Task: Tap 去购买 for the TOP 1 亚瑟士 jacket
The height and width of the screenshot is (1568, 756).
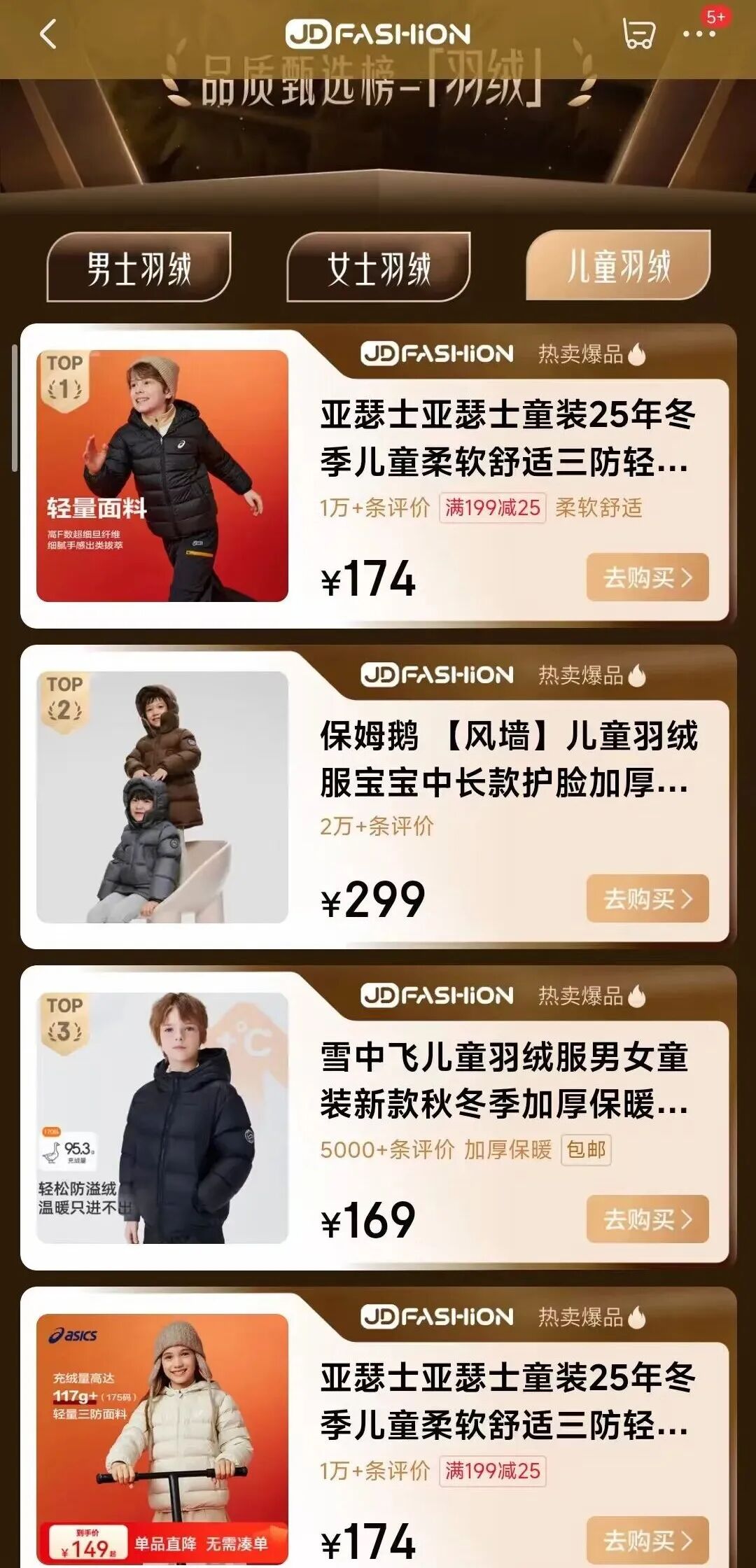Action: point(647,577)
